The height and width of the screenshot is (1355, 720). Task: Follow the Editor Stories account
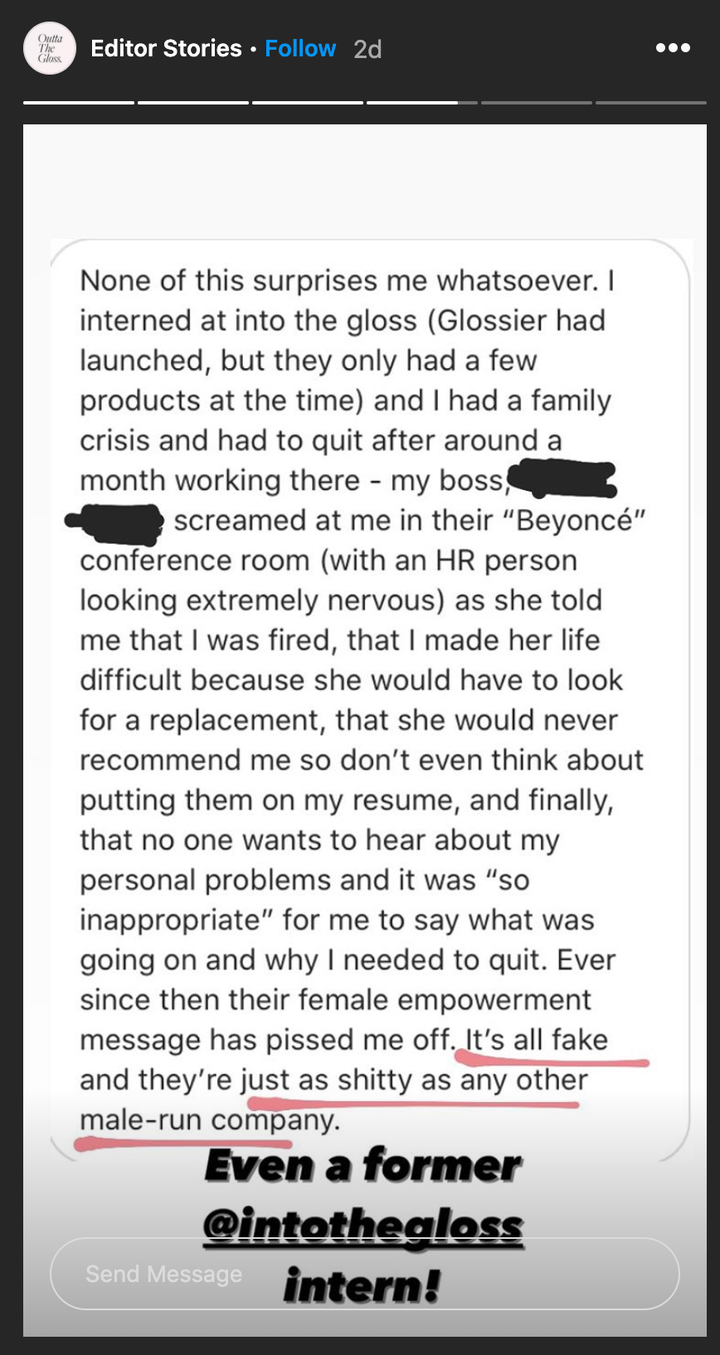click(300, 48)
